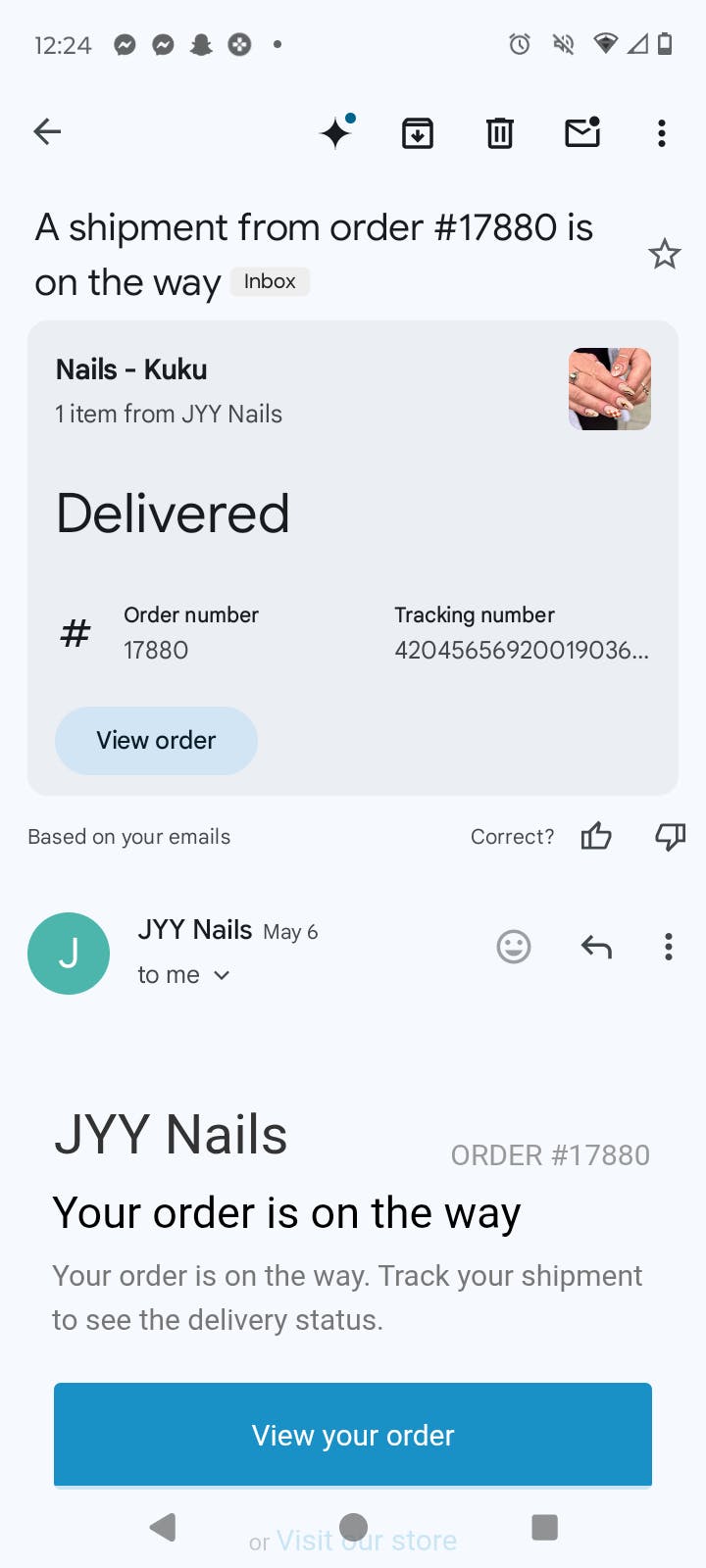706x1568 pixels.
Task: Archive this email
Action: [x=418, y=132]
